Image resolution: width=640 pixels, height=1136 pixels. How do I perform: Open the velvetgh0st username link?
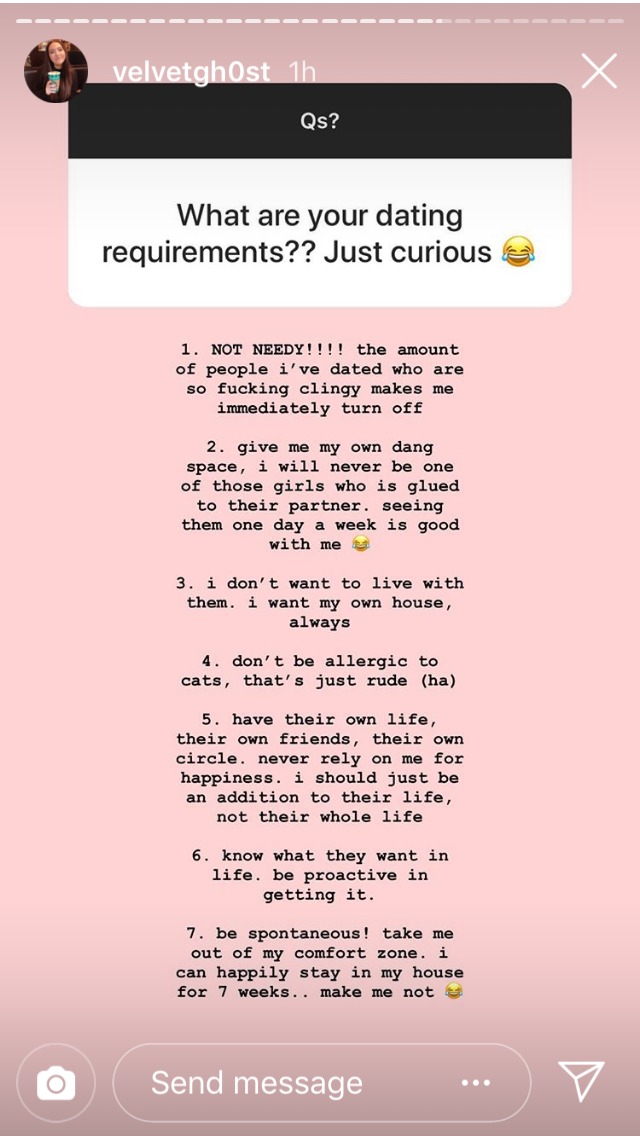tap(192, 72)
